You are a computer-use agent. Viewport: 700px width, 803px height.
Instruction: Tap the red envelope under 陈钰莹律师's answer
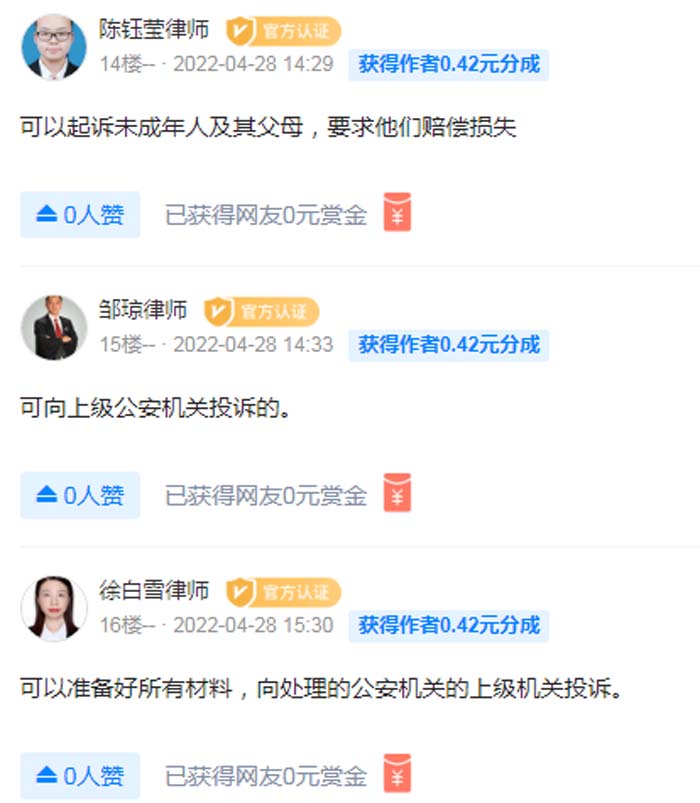397,214
